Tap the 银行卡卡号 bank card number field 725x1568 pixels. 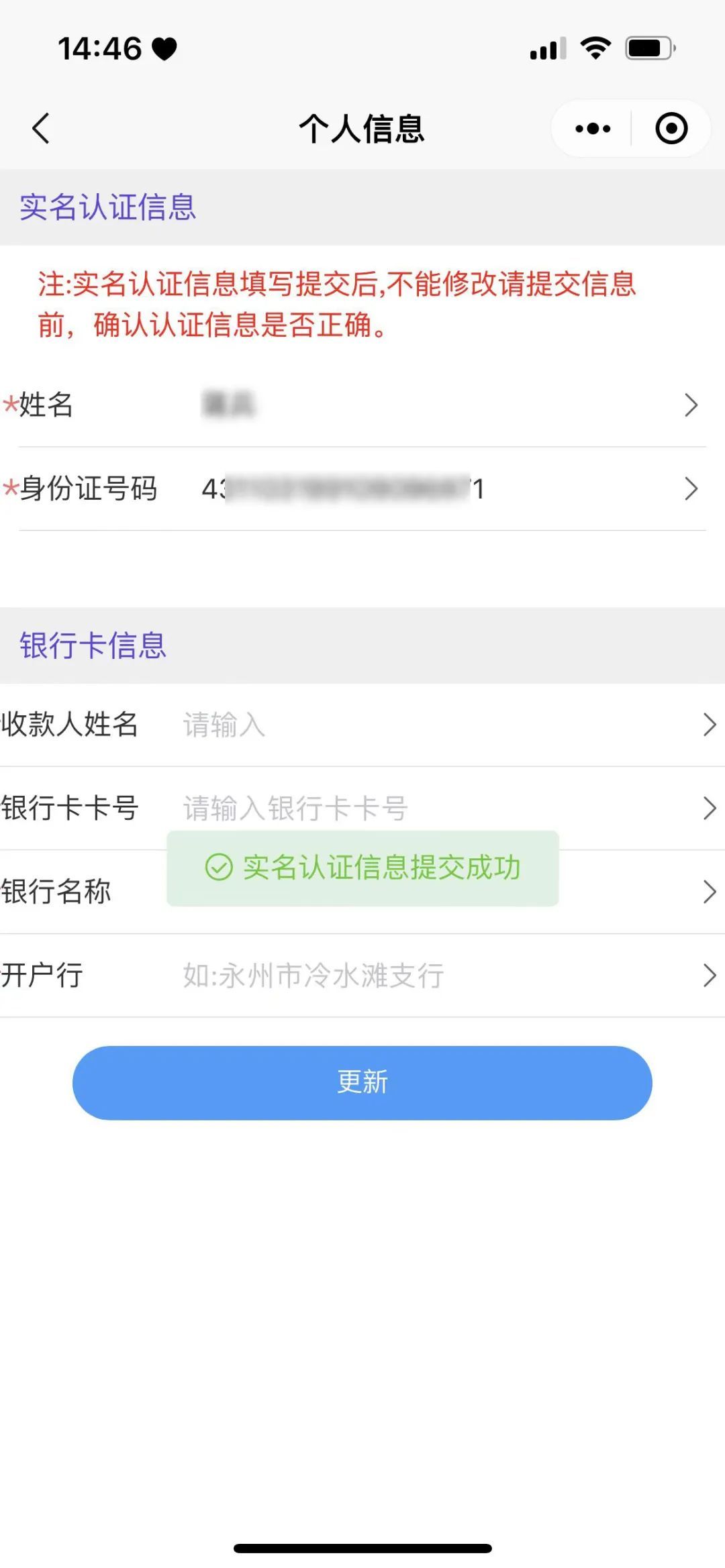(362, 808)
